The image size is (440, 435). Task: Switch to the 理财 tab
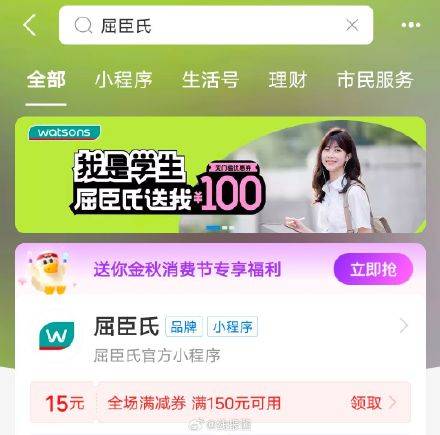[x=288, y=80]
